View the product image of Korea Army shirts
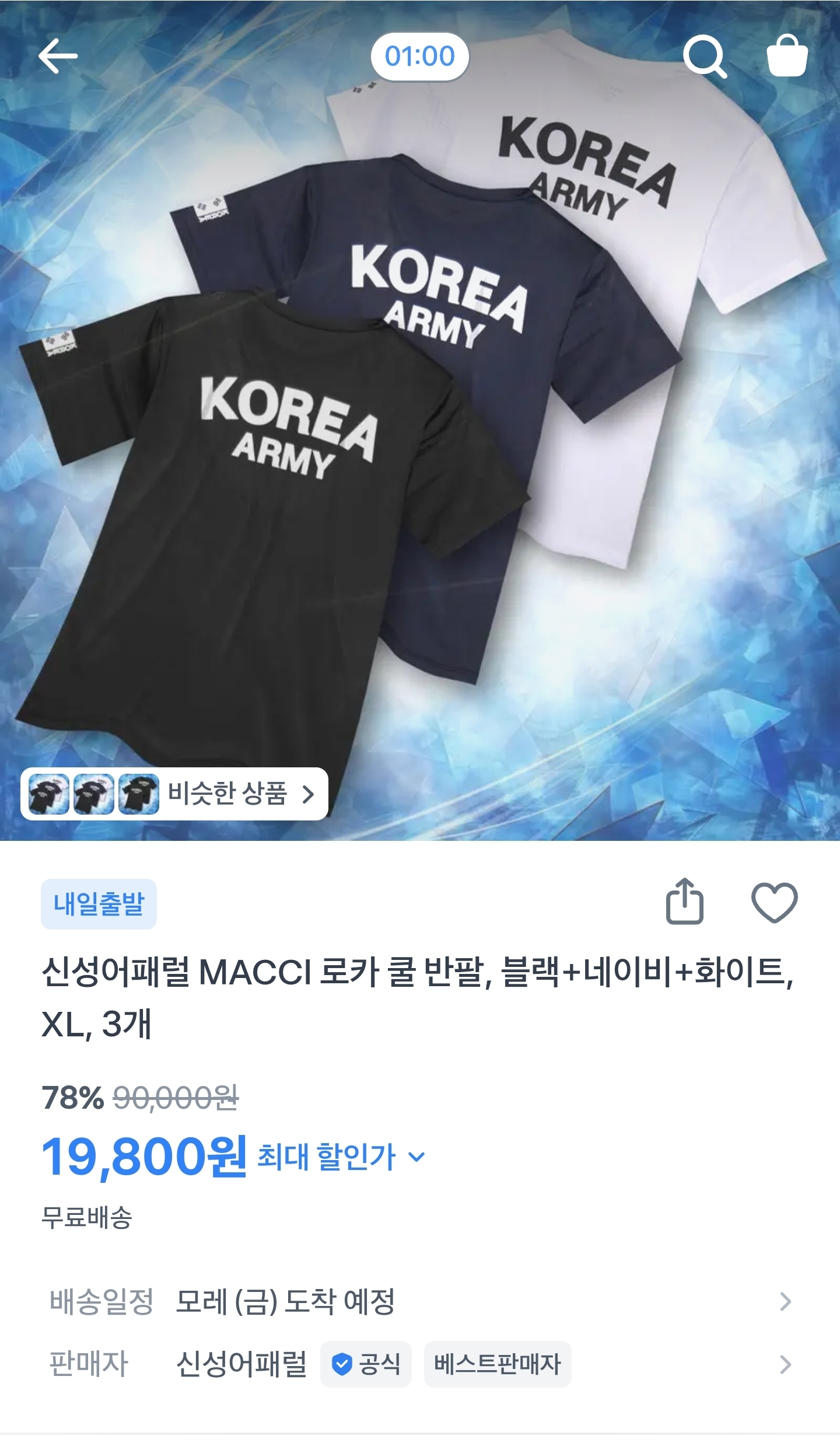The image size is (840, 1453). (x=420, y=408)
